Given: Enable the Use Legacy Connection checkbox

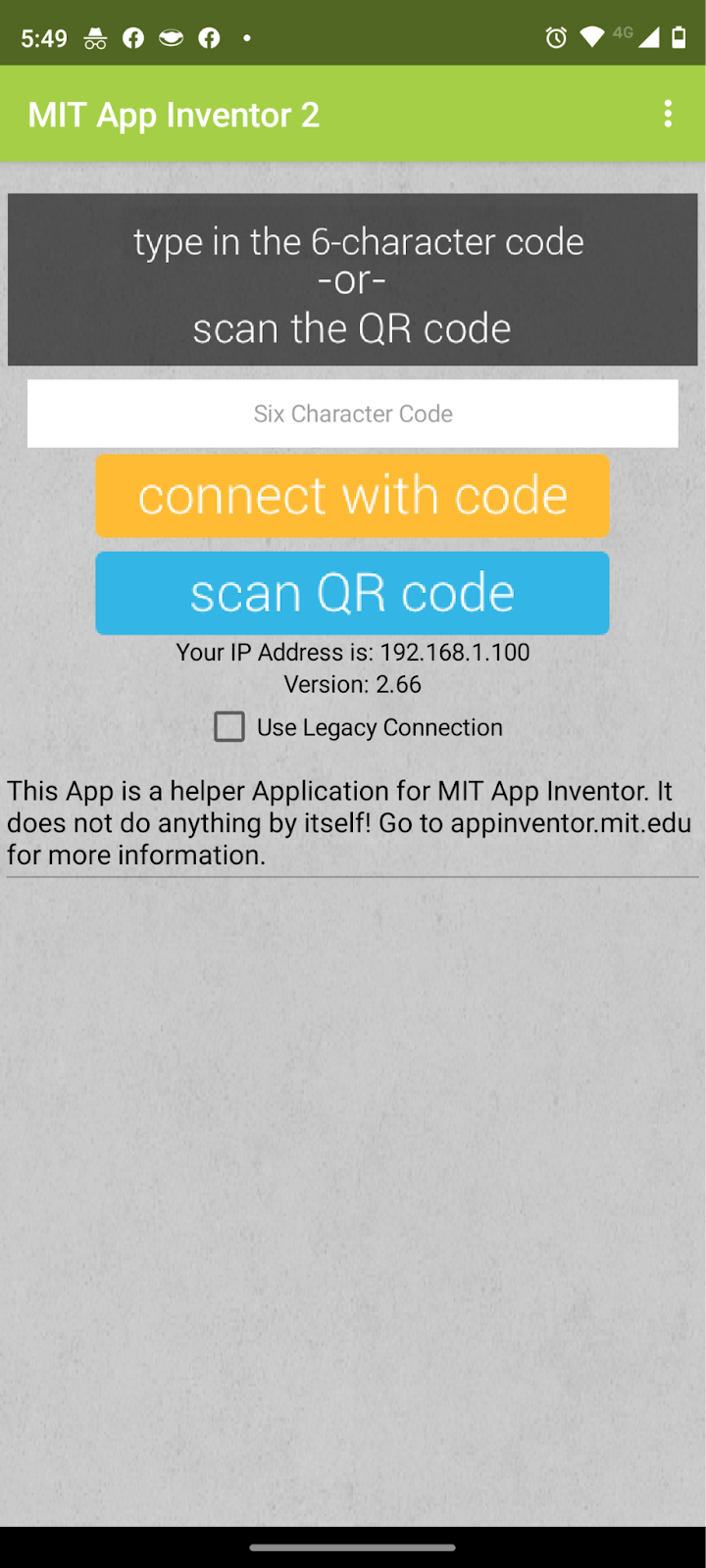Looking at the screenshot, I should [x=229, y=727].
